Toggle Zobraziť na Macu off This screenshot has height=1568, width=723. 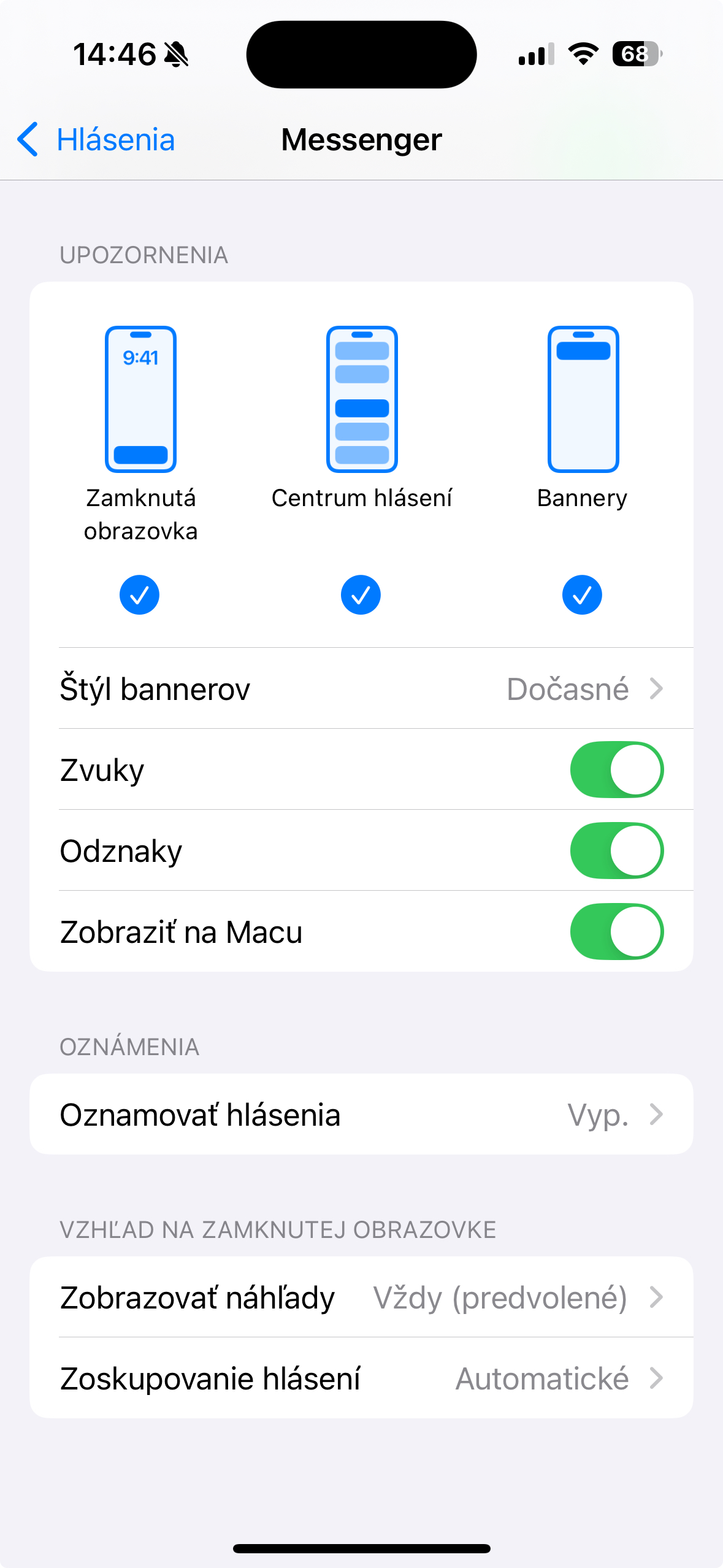tap(616, 931)
